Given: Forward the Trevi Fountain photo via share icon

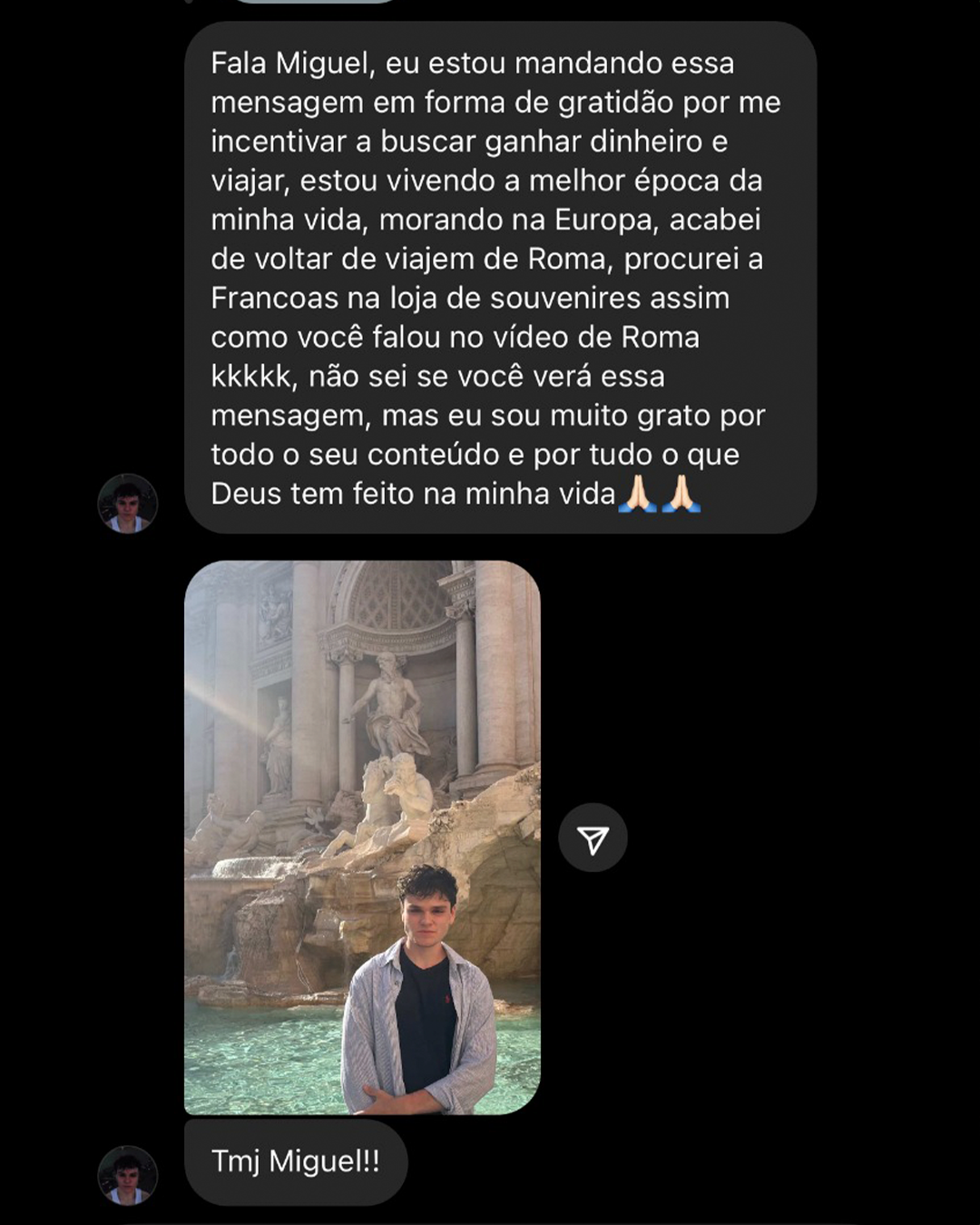Looking at the screenshot, I should tap(593, 838).
